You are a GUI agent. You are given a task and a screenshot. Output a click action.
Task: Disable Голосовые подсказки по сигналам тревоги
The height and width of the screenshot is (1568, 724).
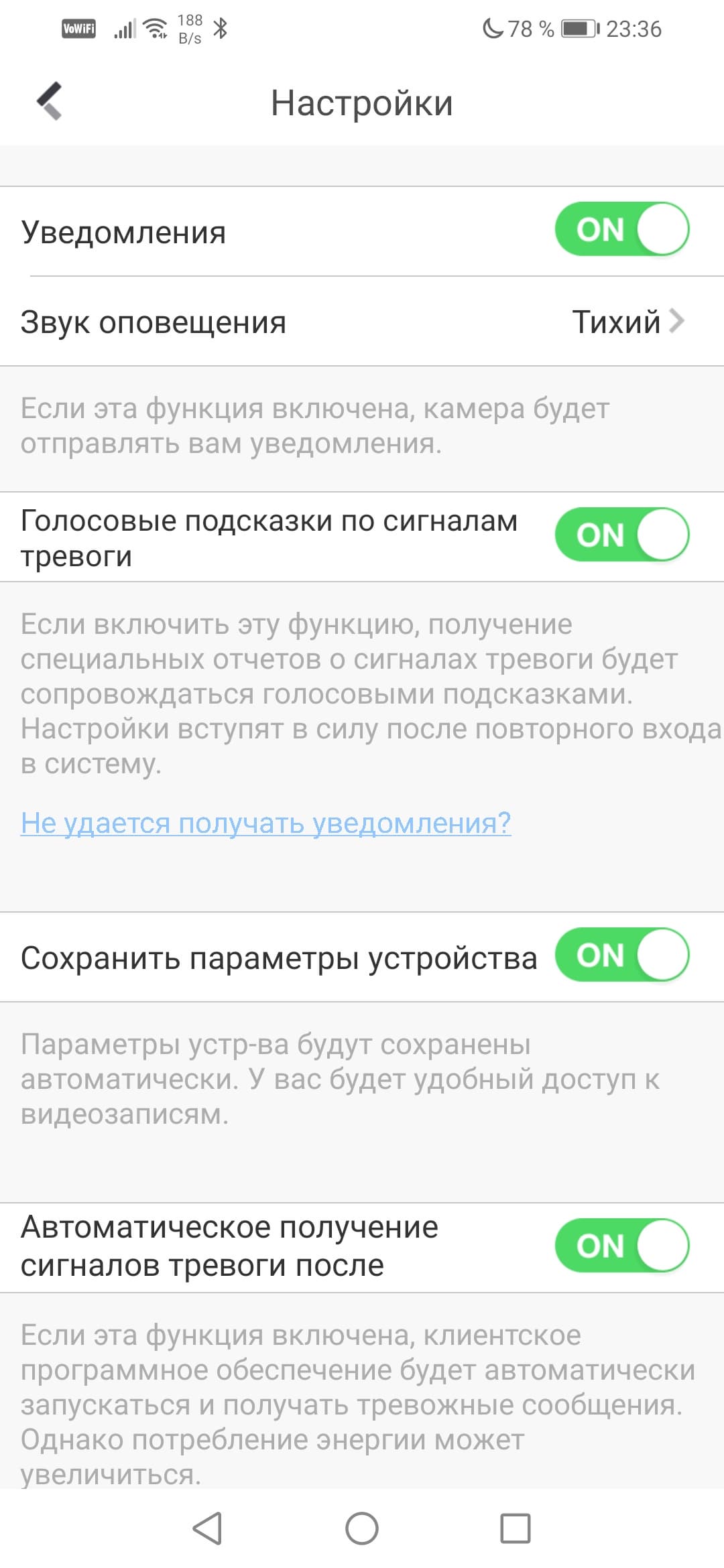[x=621, y=535]
